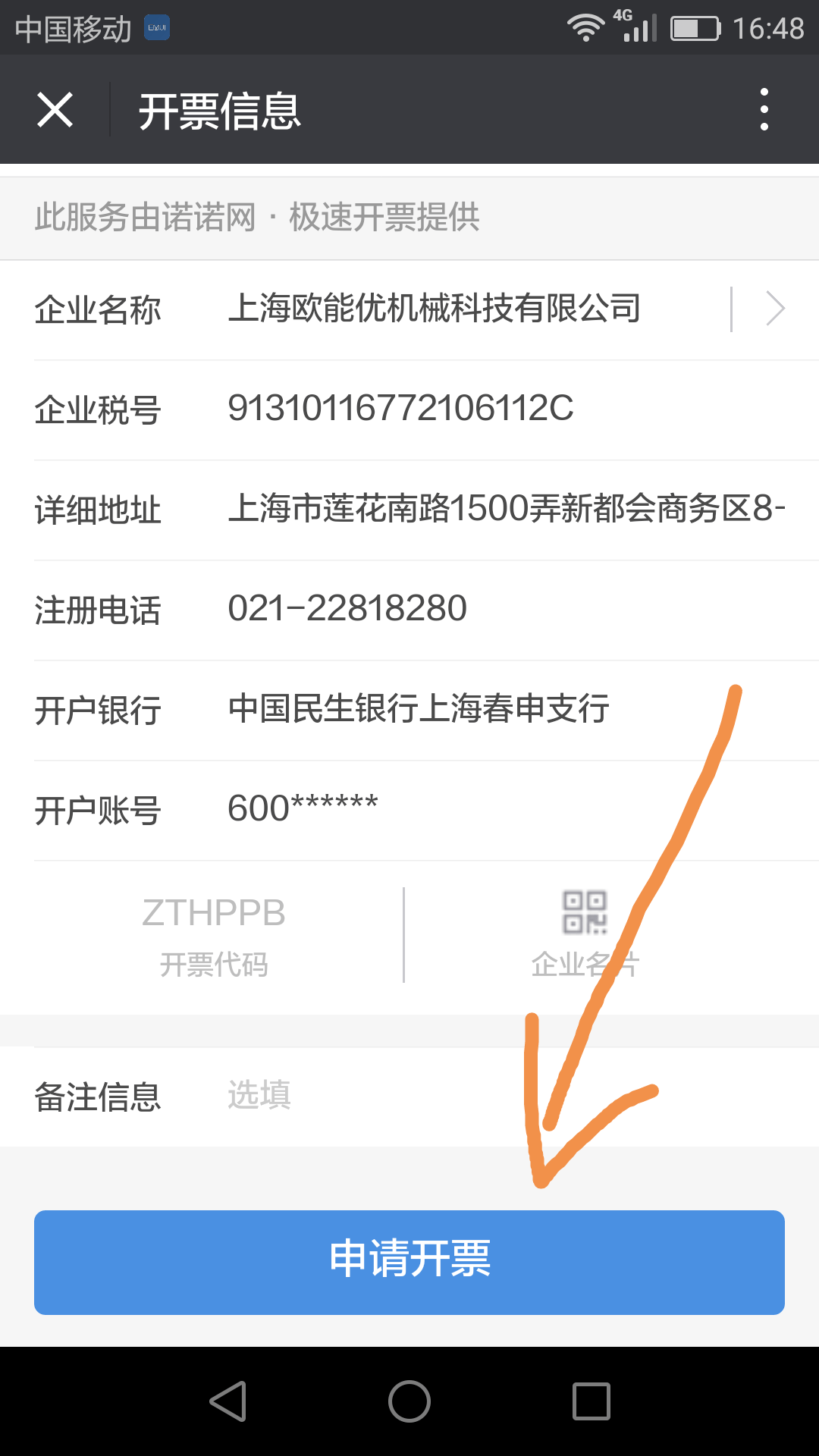Tap the masked 开户账号 600****** entry
819x1456 pixels.
(x=303, y=809)
